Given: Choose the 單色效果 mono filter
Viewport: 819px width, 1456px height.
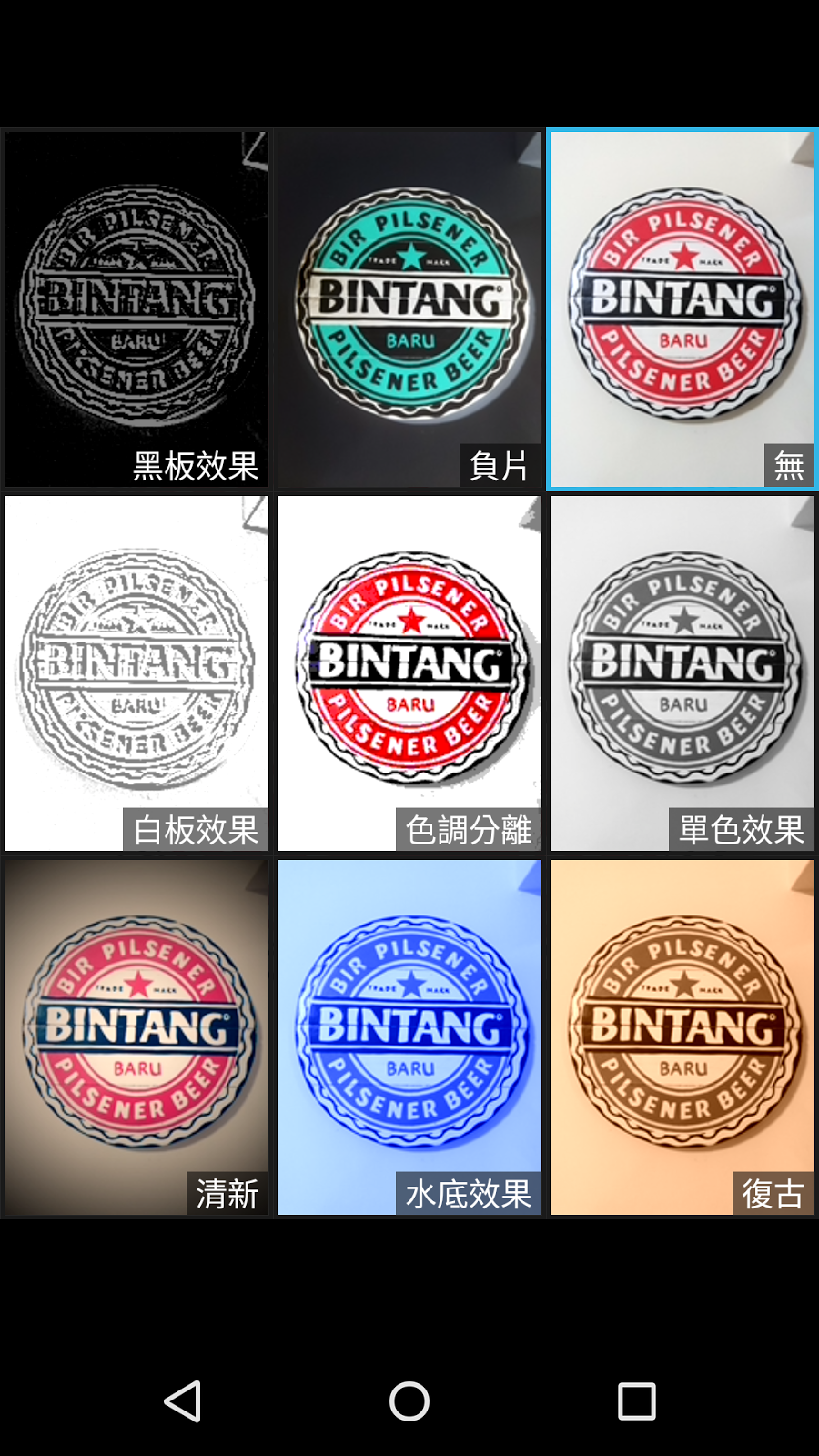Looking at the screenshot, I should (682, 673).
